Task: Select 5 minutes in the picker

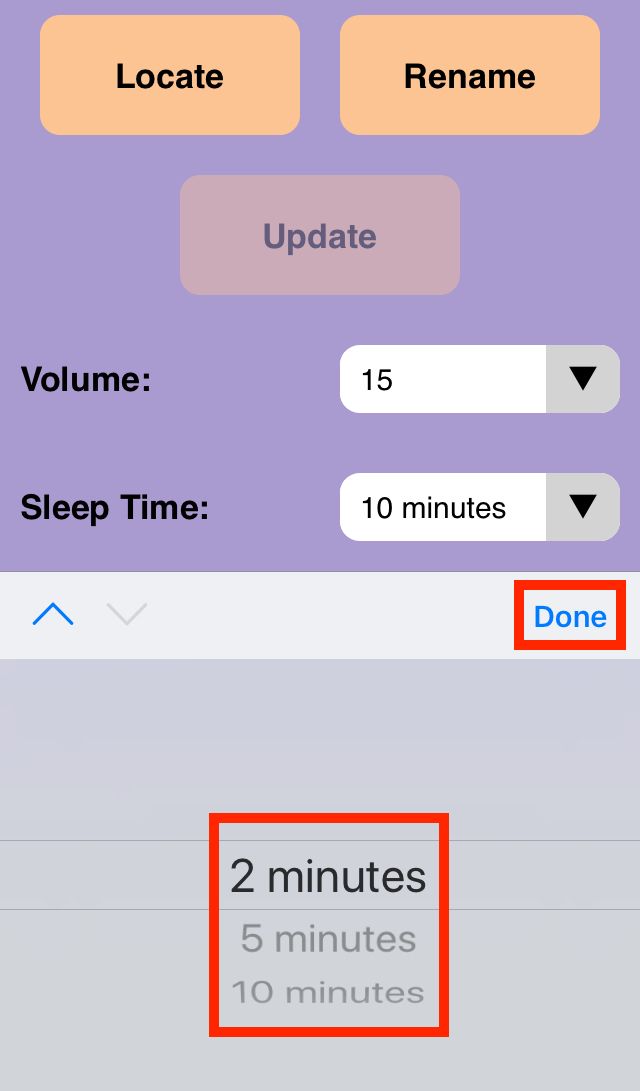Action: pos(328,940)
